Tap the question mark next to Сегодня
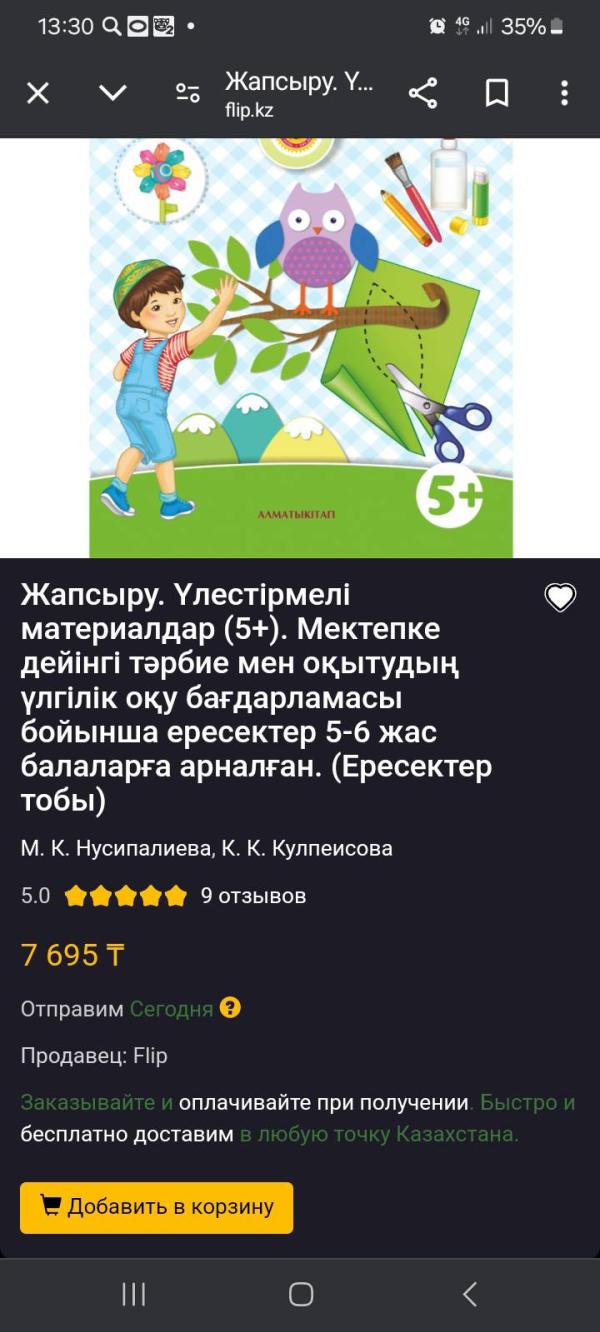The height and width of the screenshot is (1332, 600). tap(231, 1008)
